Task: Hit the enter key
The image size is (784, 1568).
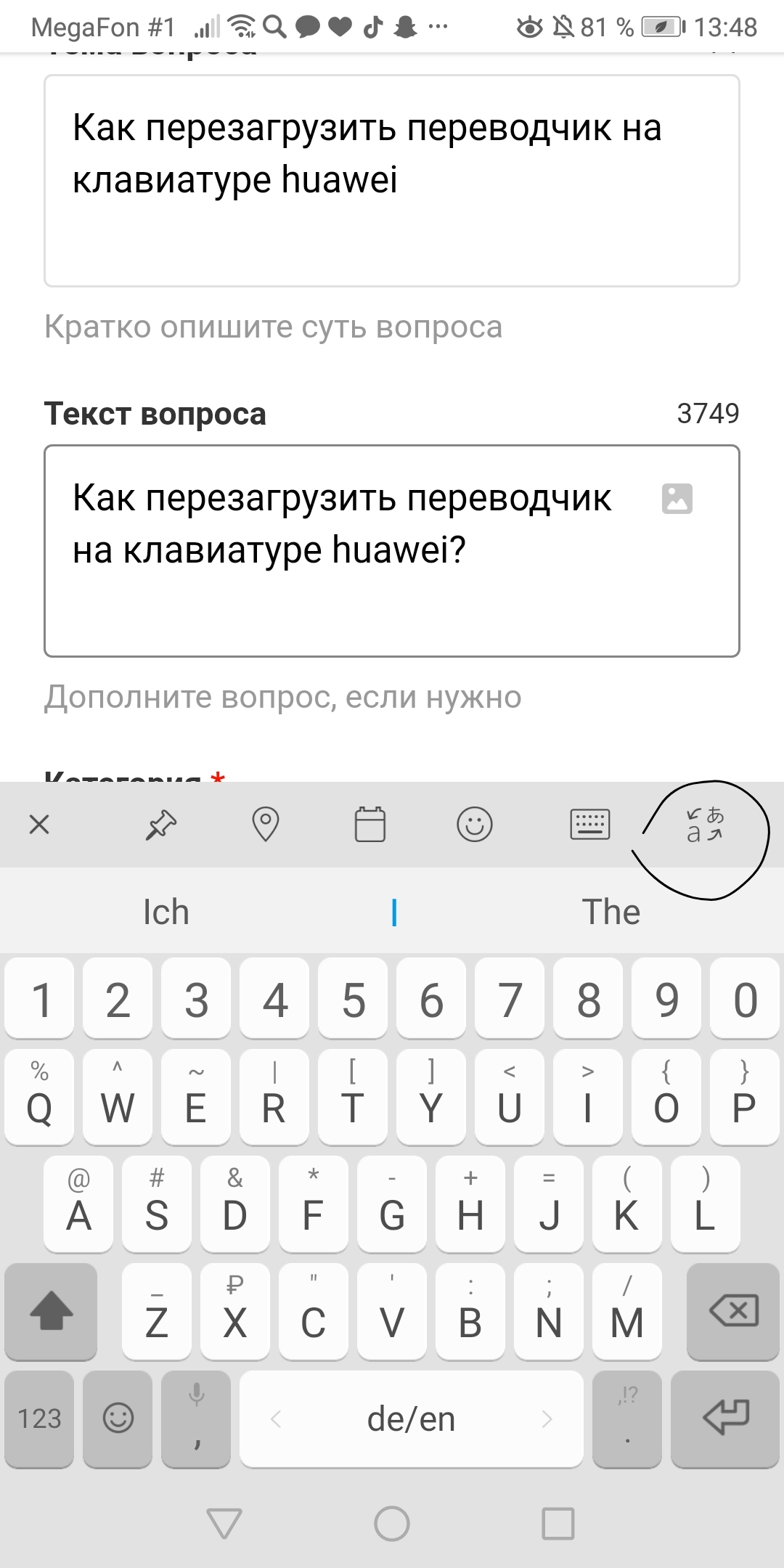Action: pyautogui.click(x=726, y=1418)
